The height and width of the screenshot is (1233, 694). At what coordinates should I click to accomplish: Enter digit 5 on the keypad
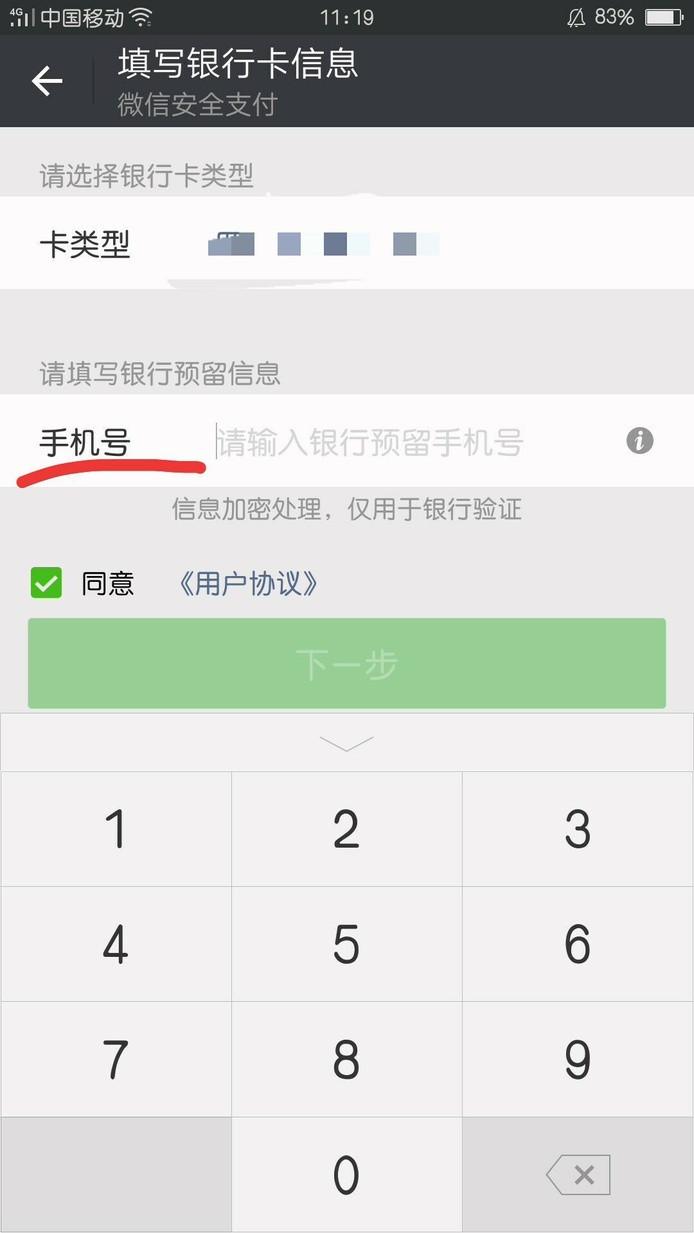coord(347,944)
